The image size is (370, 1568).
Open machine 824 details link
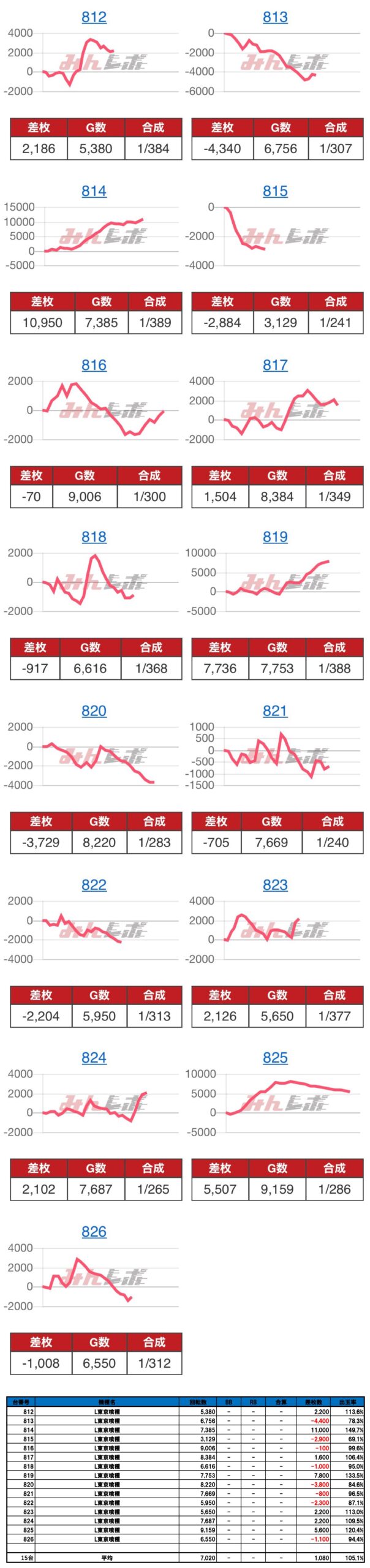click(x=94, y=1058)
